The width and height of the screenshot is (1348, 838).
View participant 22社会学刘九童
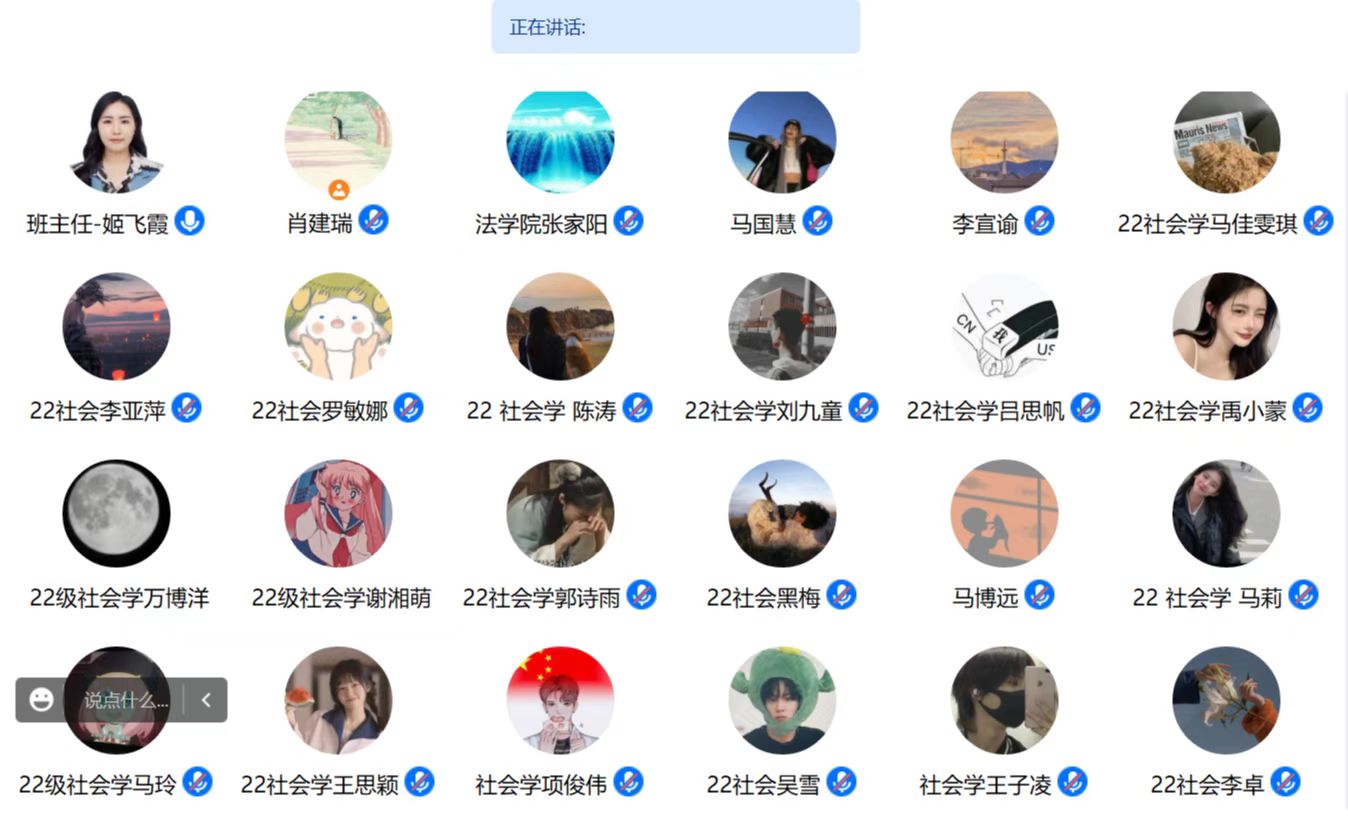pyautogui.click(x=782, y=326)
